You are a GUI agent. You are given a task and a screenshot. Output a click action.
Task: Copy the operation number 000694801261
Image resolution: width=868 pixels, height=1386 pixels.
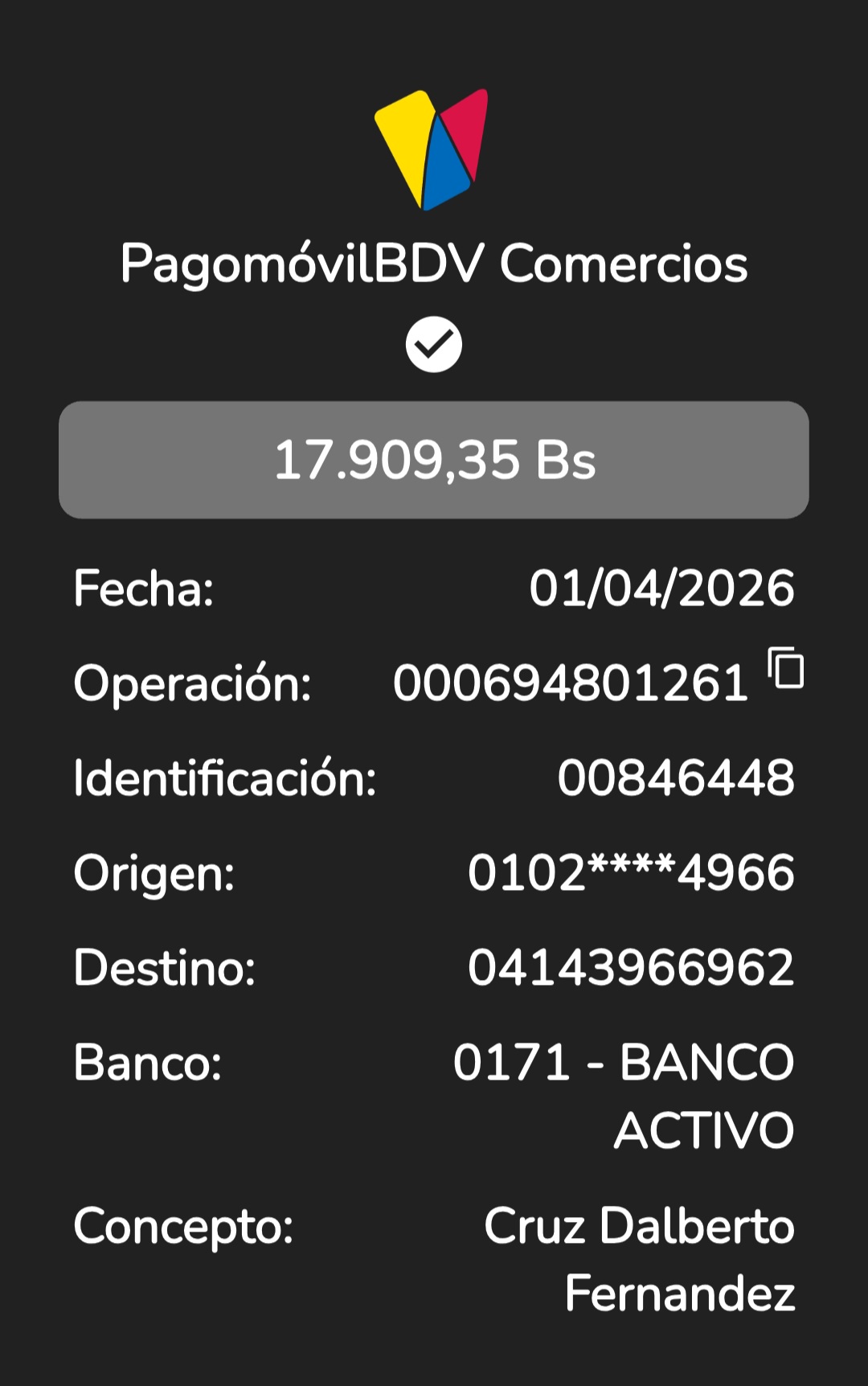pos(786,668)
